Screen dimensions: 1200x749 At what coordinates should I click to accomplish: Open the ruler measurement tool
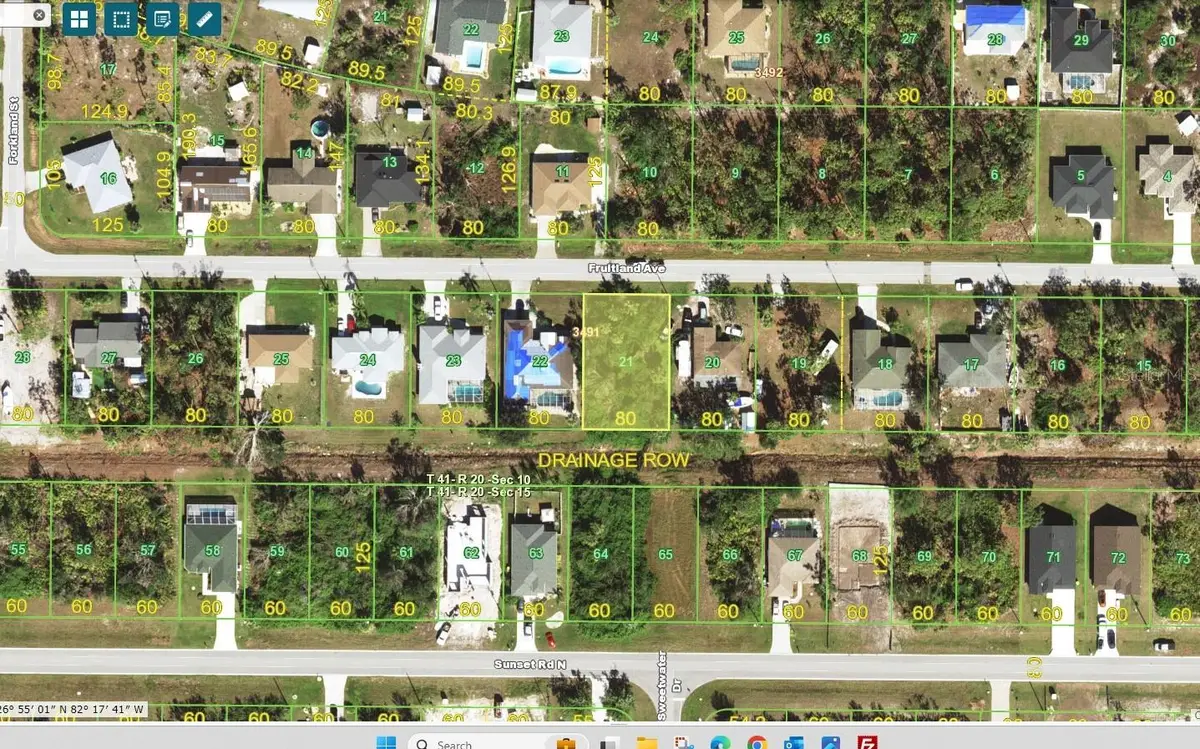pos(204,19)
